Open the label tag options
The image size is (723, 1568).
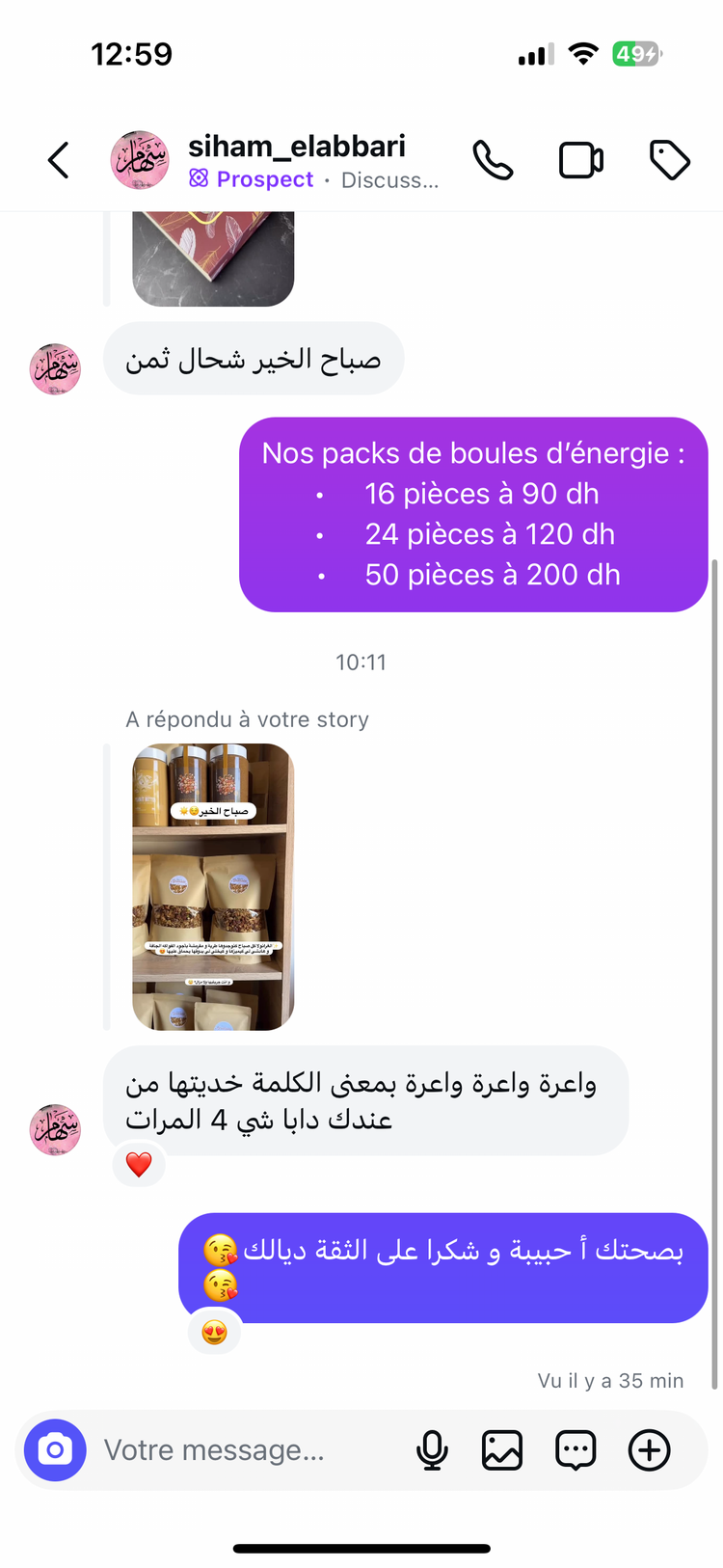[x=669, y=160]
